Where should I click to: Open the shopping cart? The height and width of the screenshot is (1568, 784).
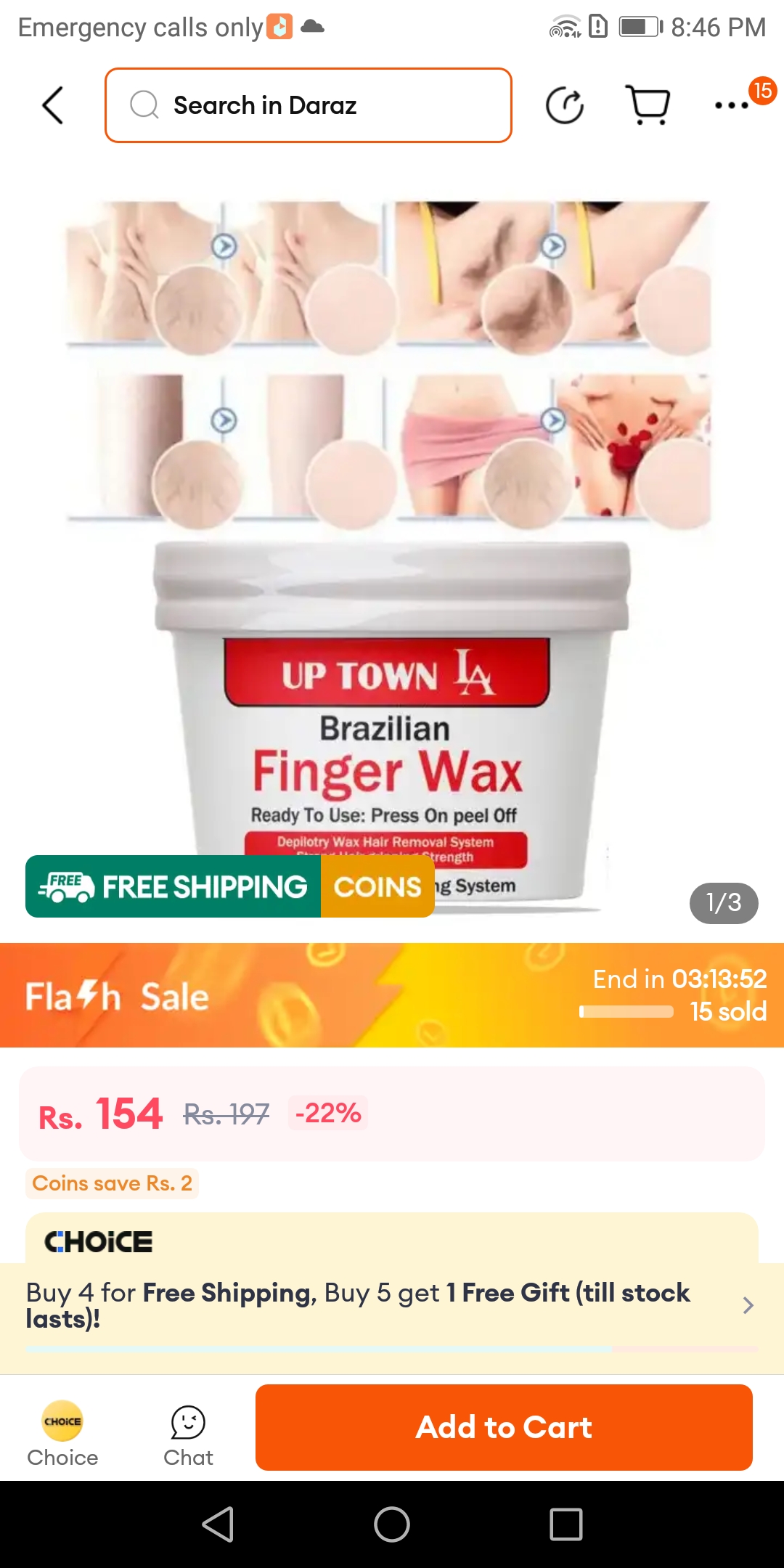(648, 106)
